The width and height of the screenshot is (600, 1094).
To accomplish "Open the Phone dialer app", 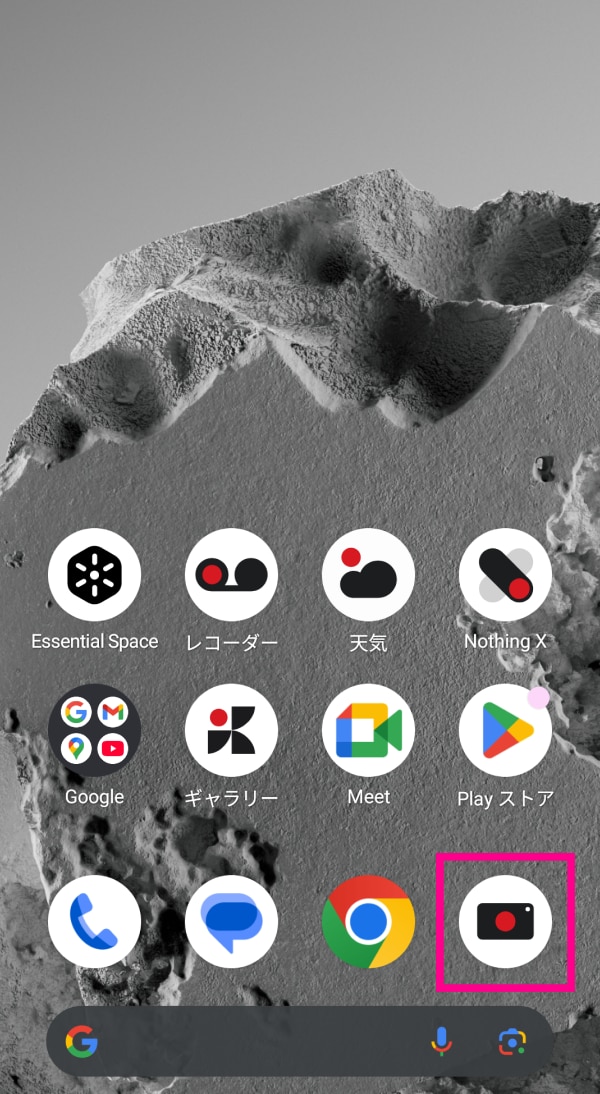I will [94, 921].
